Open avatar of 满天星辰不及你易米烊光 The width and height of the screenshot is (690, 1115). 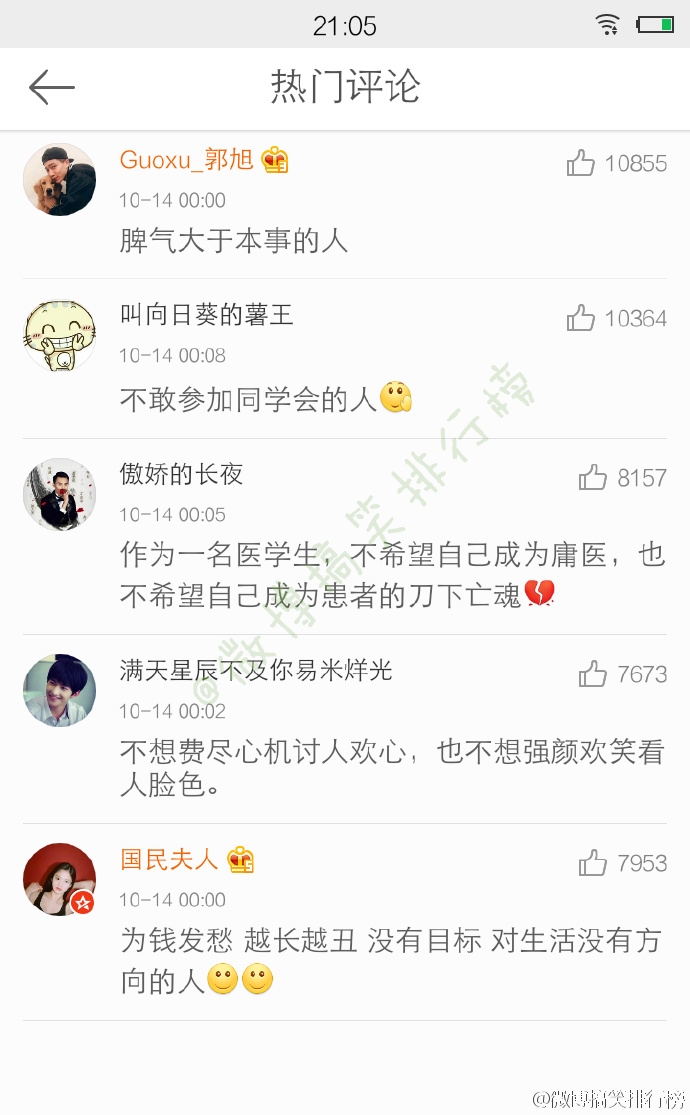[60, 690]
